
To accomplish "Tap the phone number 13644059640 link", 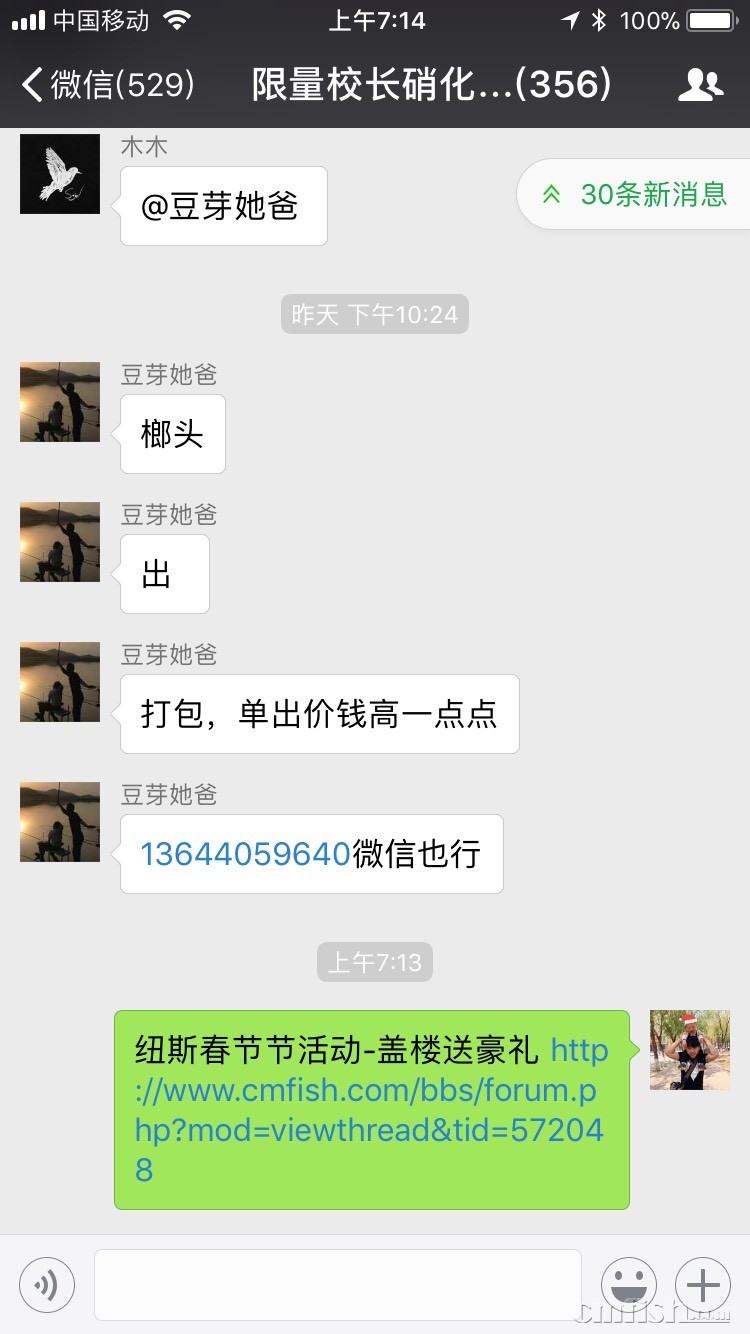I will 245,854.
